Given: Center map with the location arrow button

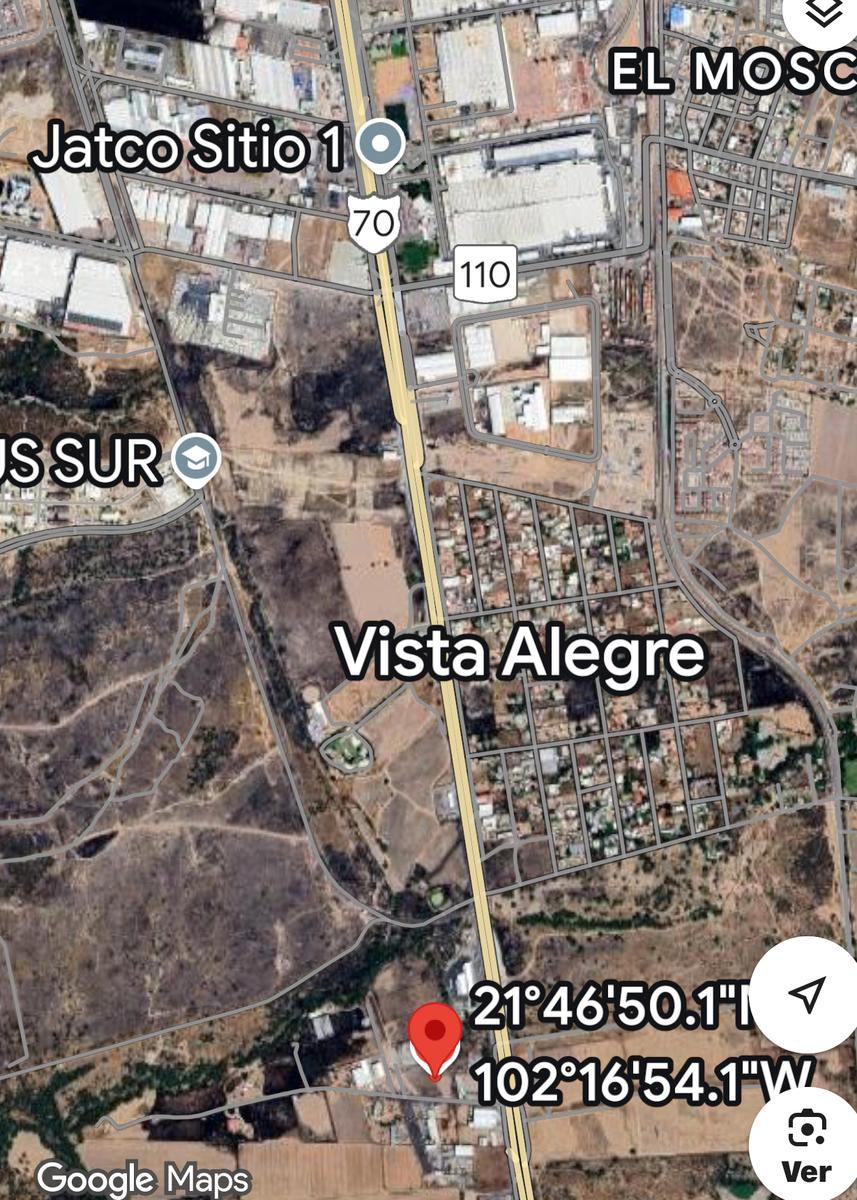Looking at the screenshot, I should [806, 994].
